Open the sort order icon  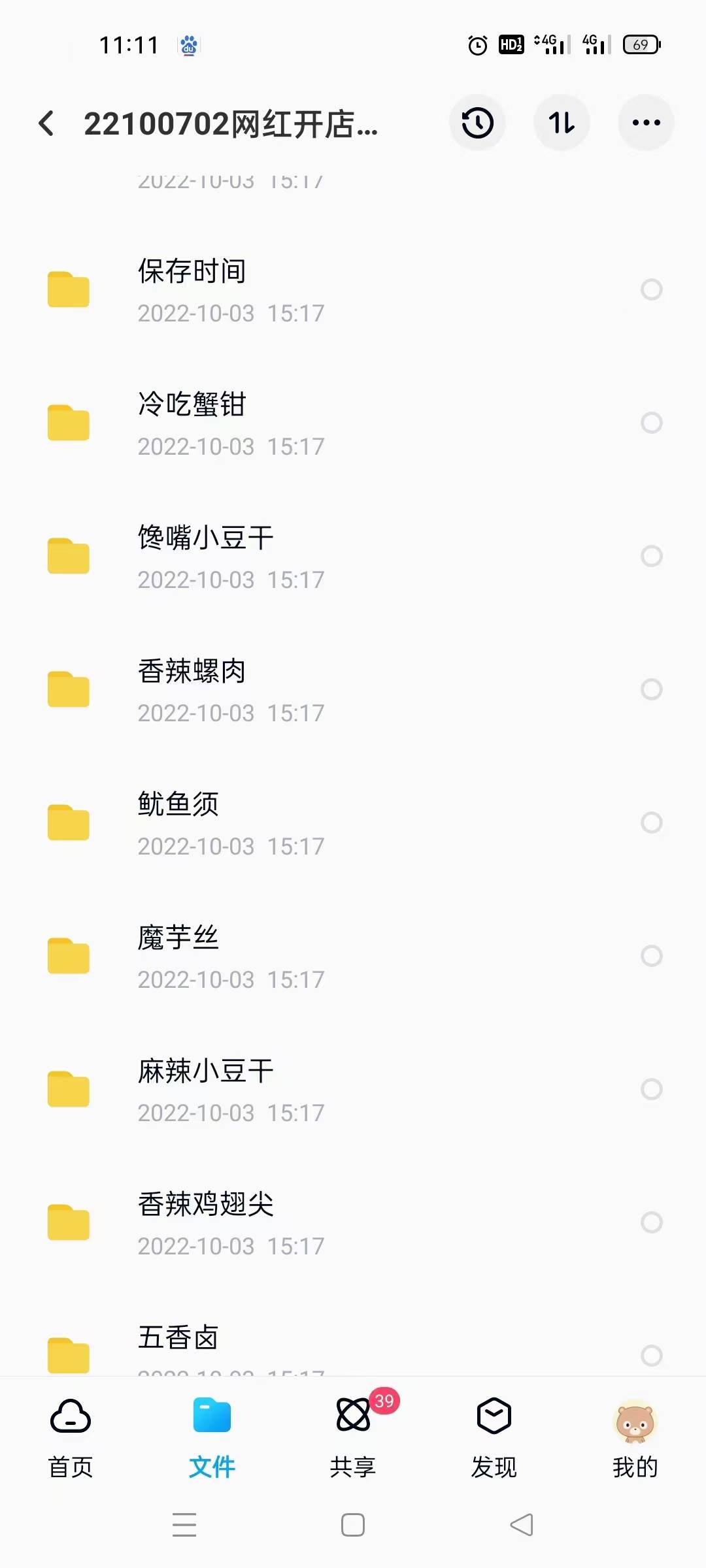pyautogui.click(x=562, y=123)
